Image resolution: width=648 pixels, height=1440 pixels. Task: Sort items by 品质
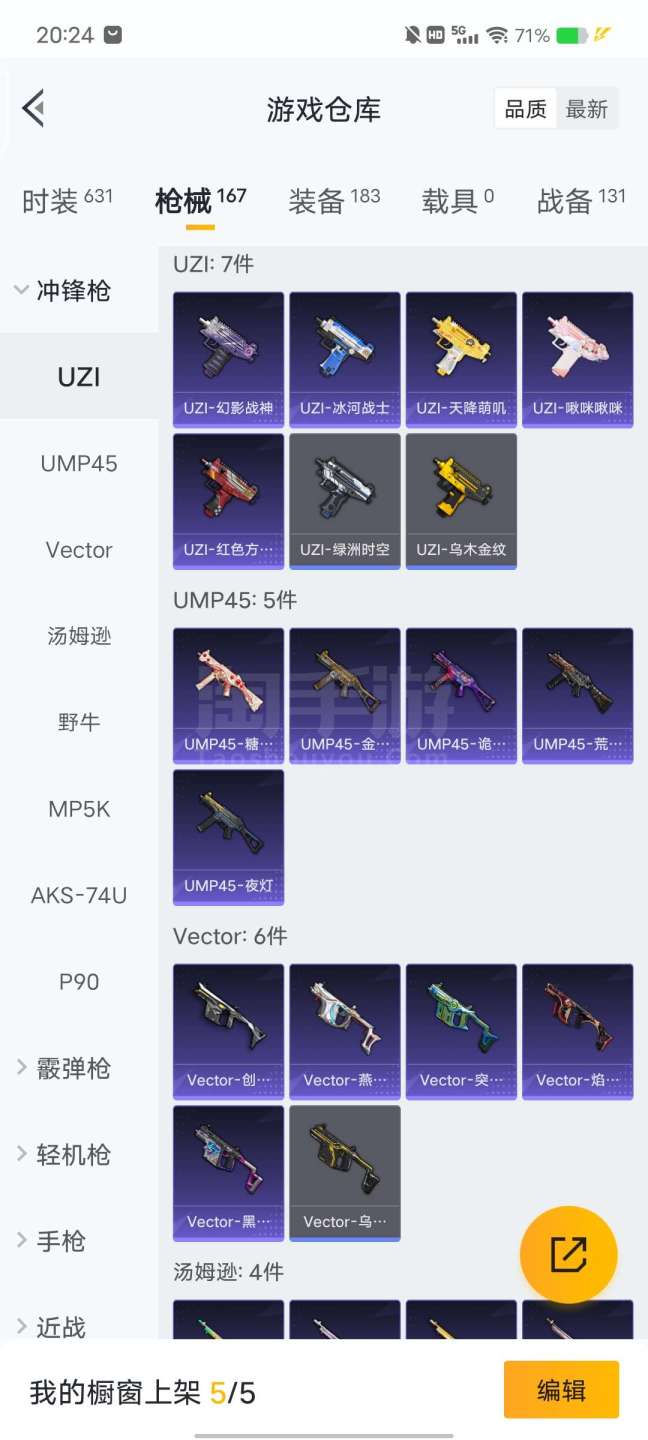tap(526, 109)
